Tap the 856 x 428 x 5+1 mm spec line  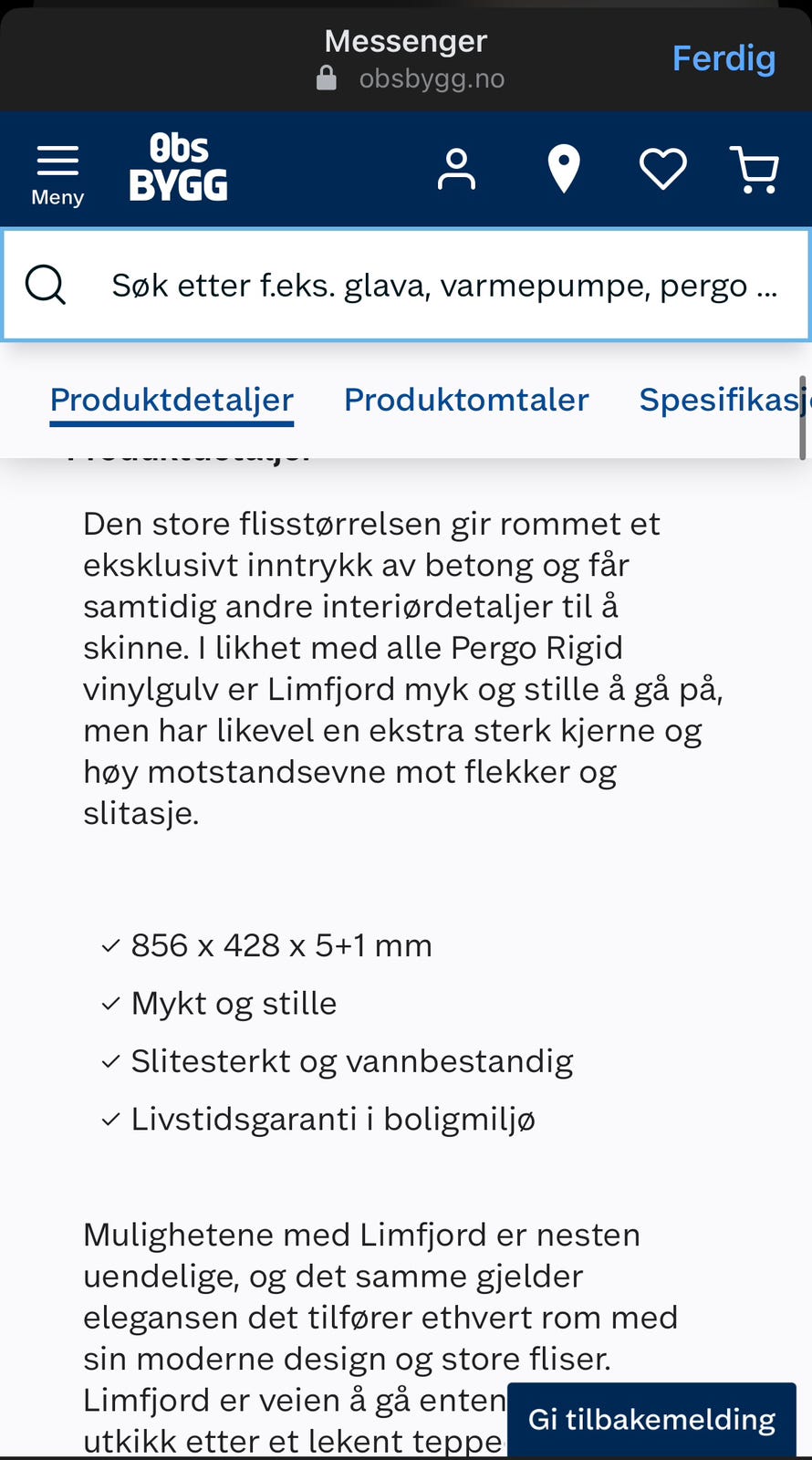click(x=283, y=945)
